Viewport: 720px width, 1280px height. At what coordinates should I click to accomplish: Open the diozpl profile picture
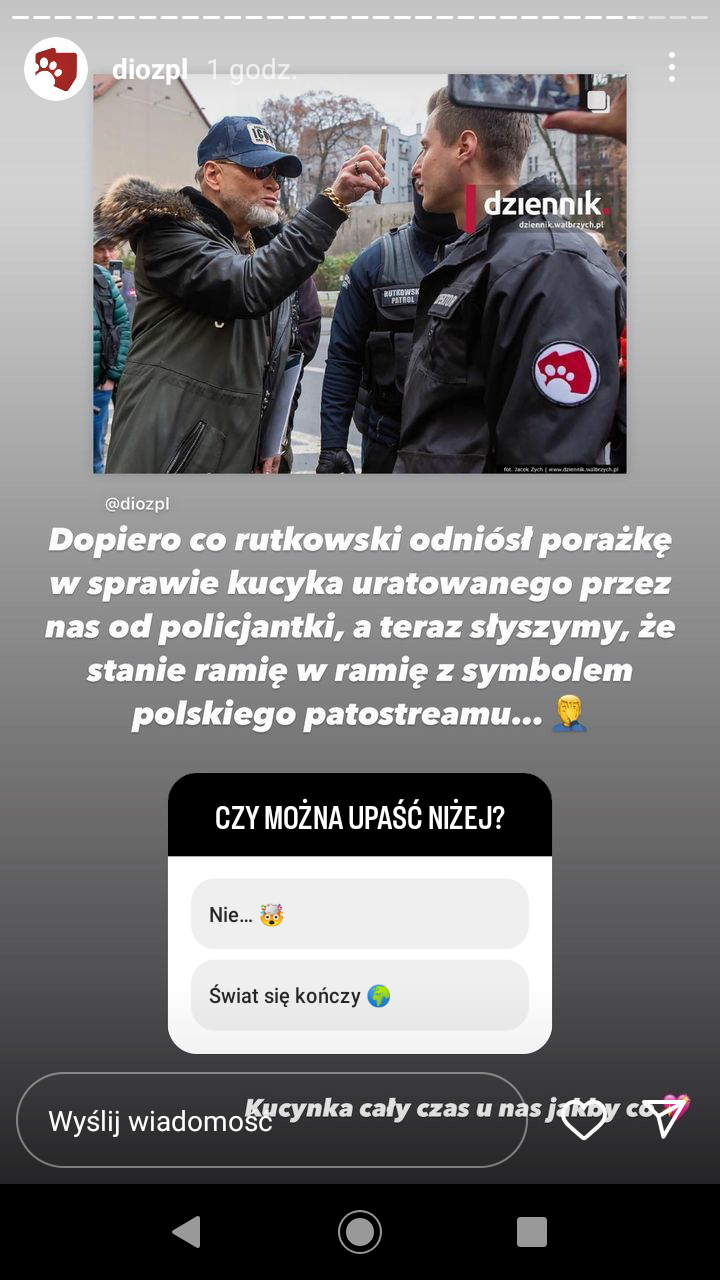(x=56, y=69)
